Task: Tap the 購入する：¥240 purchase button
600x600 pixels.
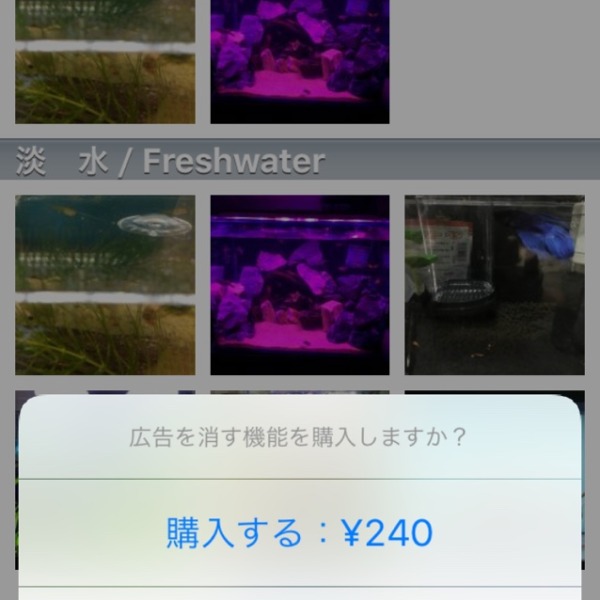Action: click(x=300, y=533)
